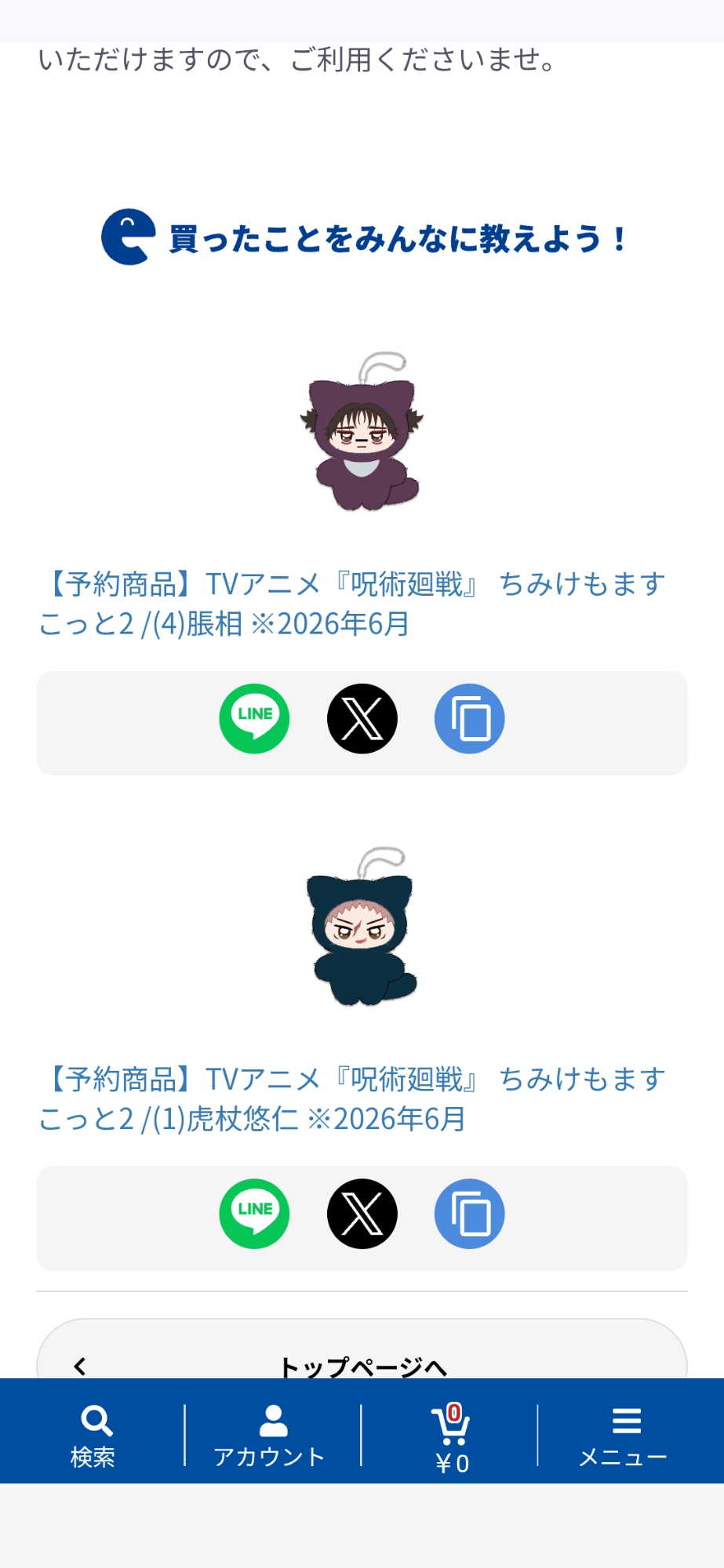
Task: View the 虎杖悠仁 plush image
Action: [x=362, y=928]
